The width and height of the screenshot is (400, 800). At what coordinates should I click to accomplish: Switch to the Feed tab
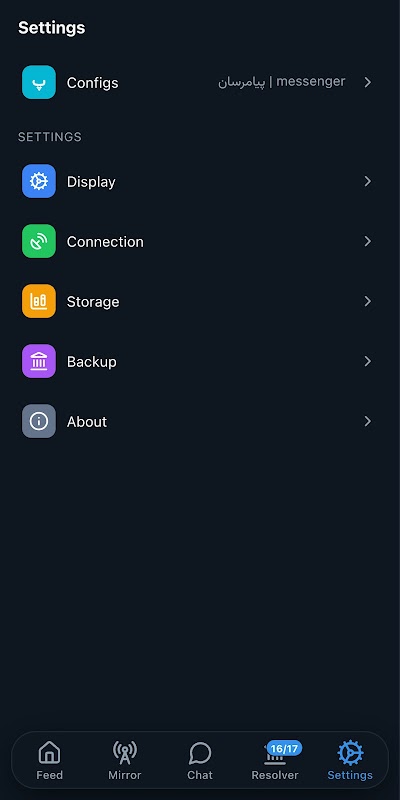(x=49, y=761)
